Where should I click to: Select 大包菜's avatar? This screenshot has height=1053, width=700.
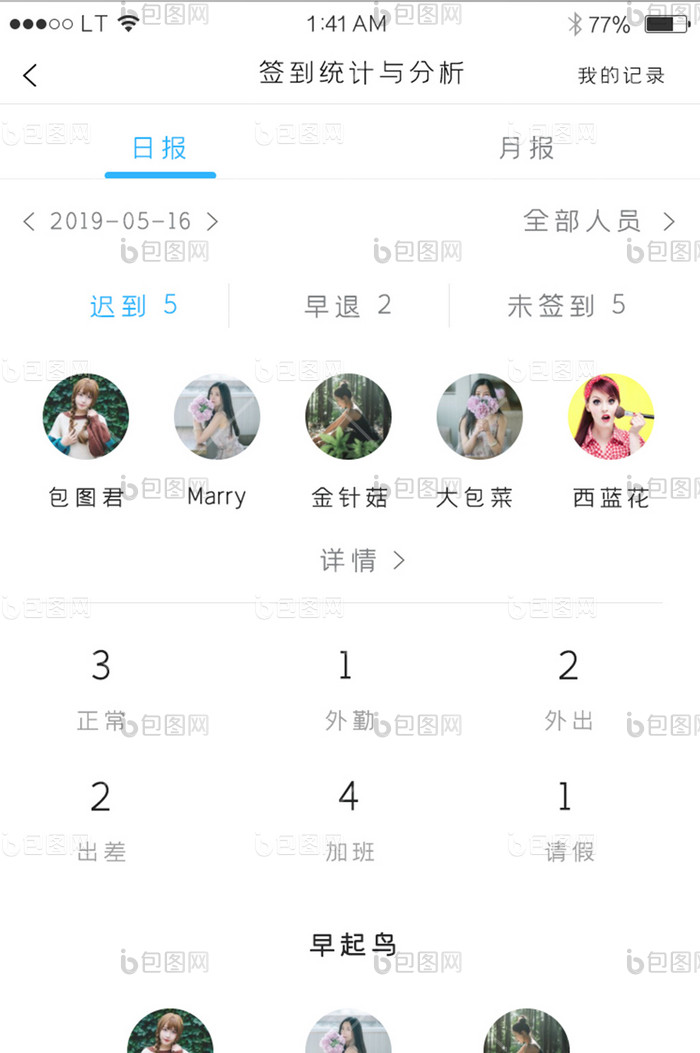[479, 417]
